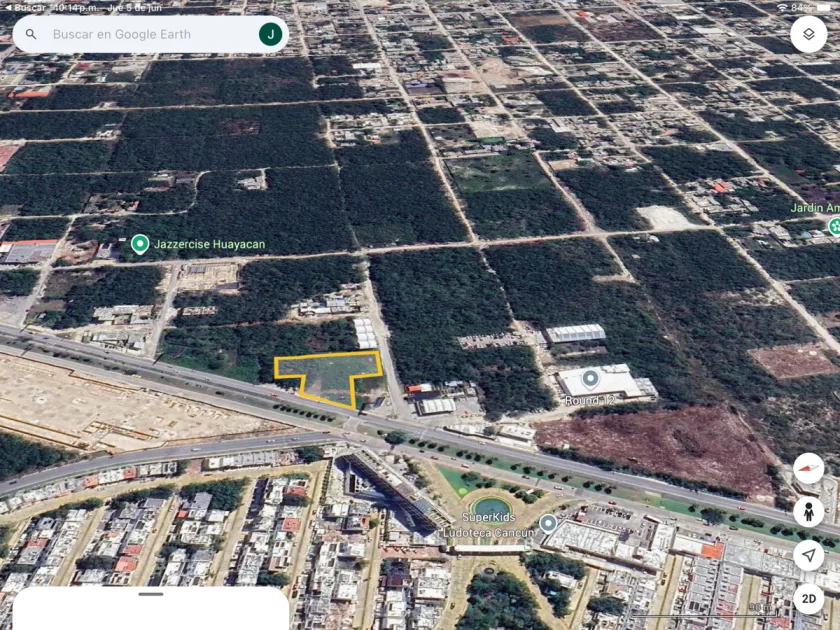The height and width of the screenshot is (630, 840).
Task: Open the map layers button
Action: pos(808,34)
